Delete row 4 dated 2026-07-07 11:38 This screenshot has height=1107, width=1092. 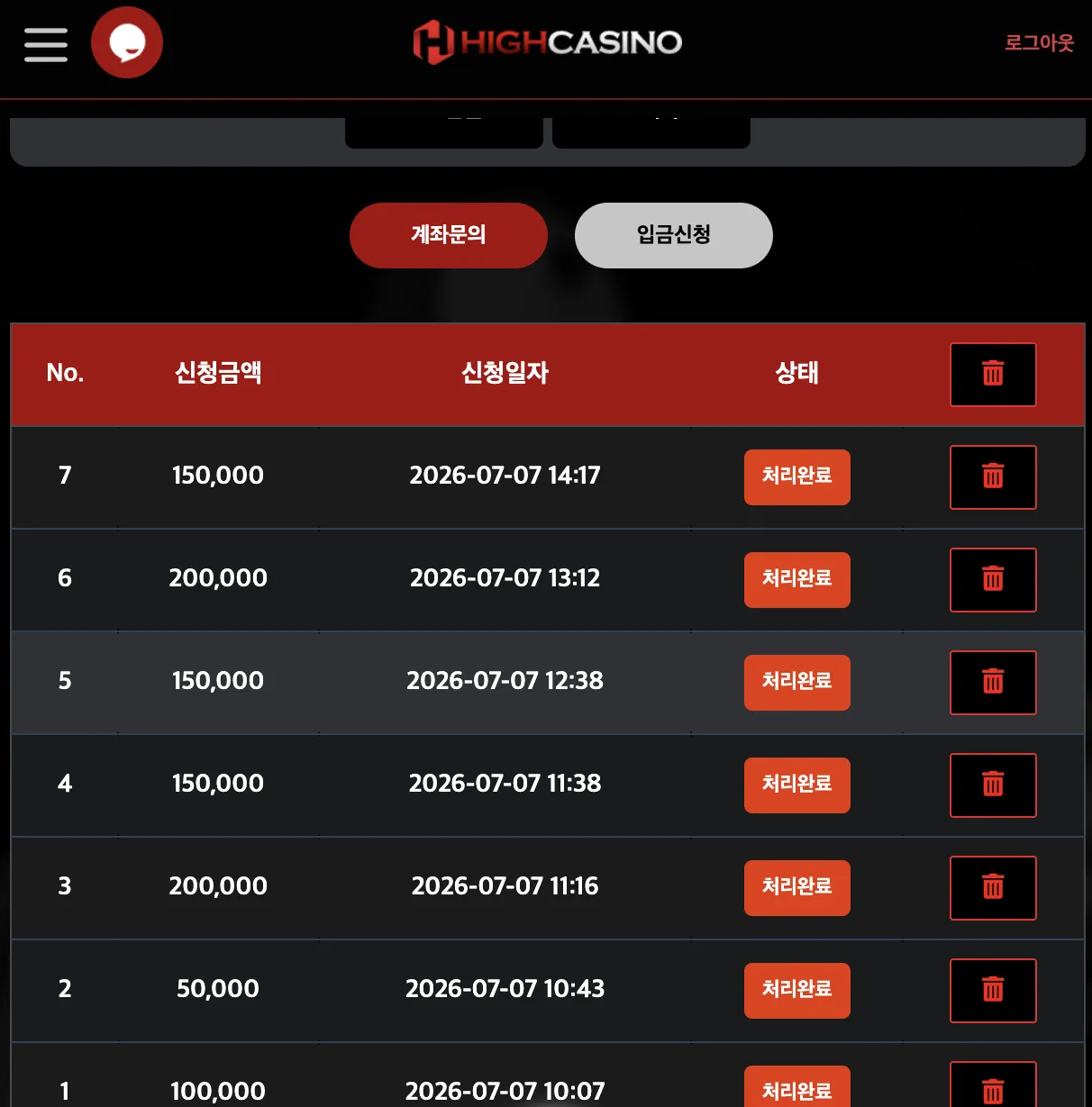coord(993,785)
